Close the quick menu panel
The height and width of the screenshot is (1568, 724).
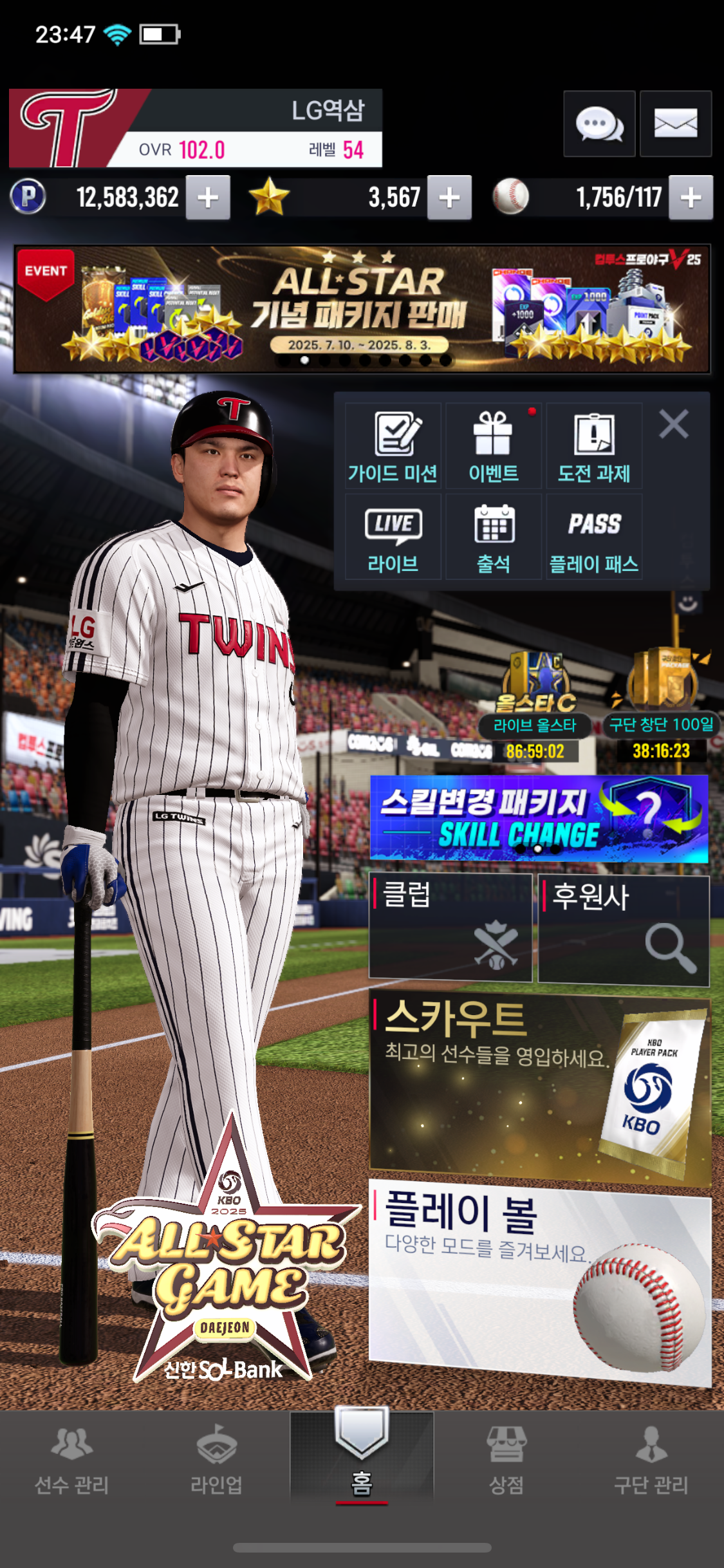tap(673, 424)
